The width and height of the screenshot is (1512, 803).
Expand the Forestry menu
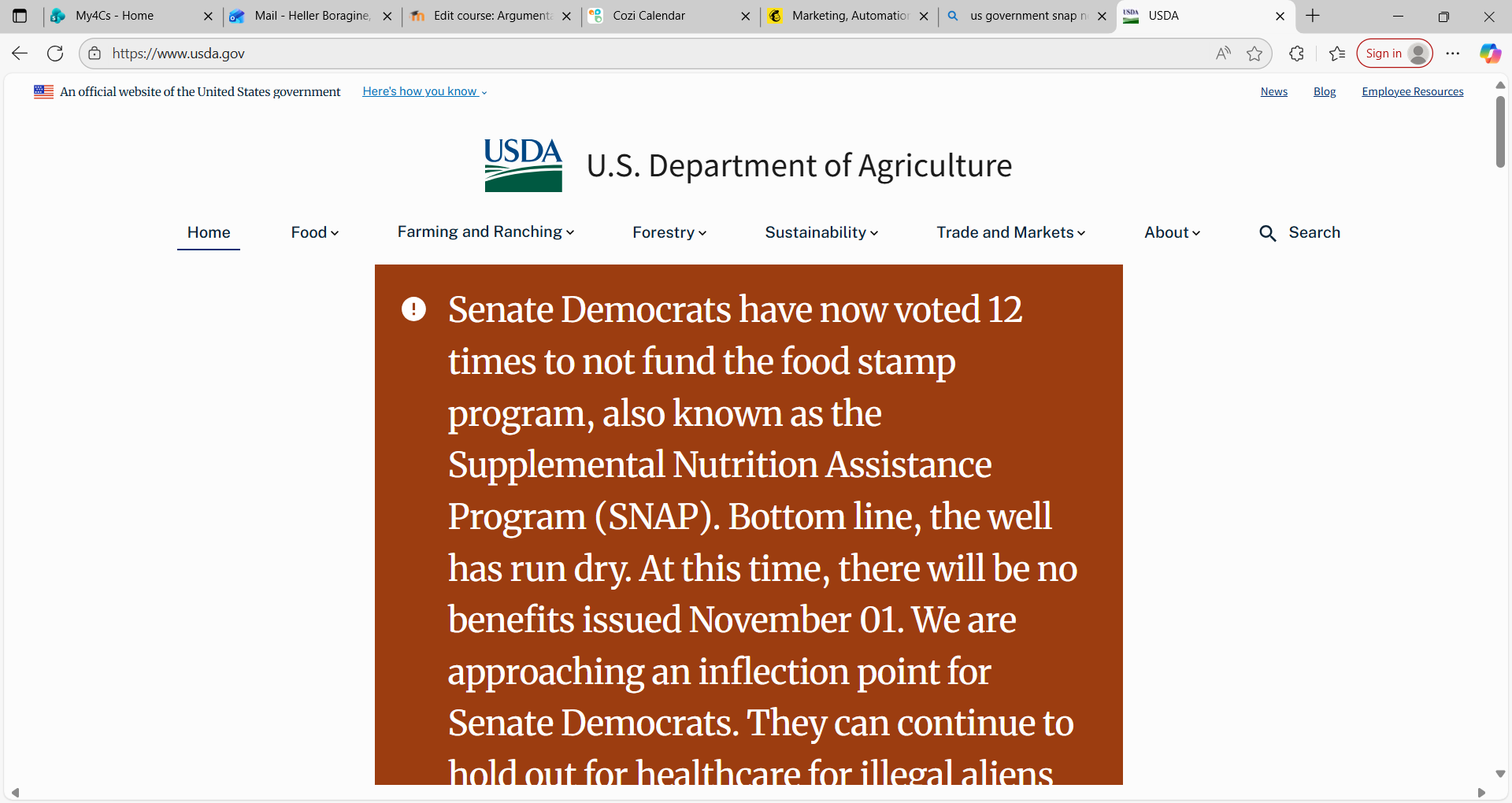pyautogui.click(x=669, y=232)
